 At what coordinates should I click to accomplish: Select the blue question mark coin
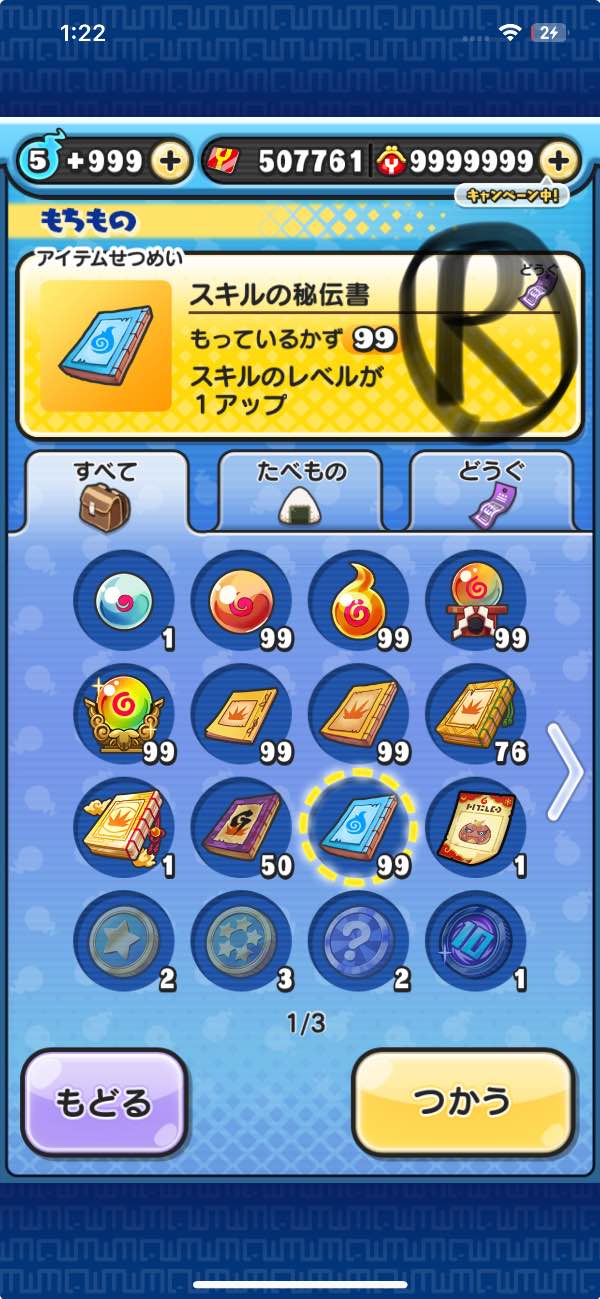358,942
